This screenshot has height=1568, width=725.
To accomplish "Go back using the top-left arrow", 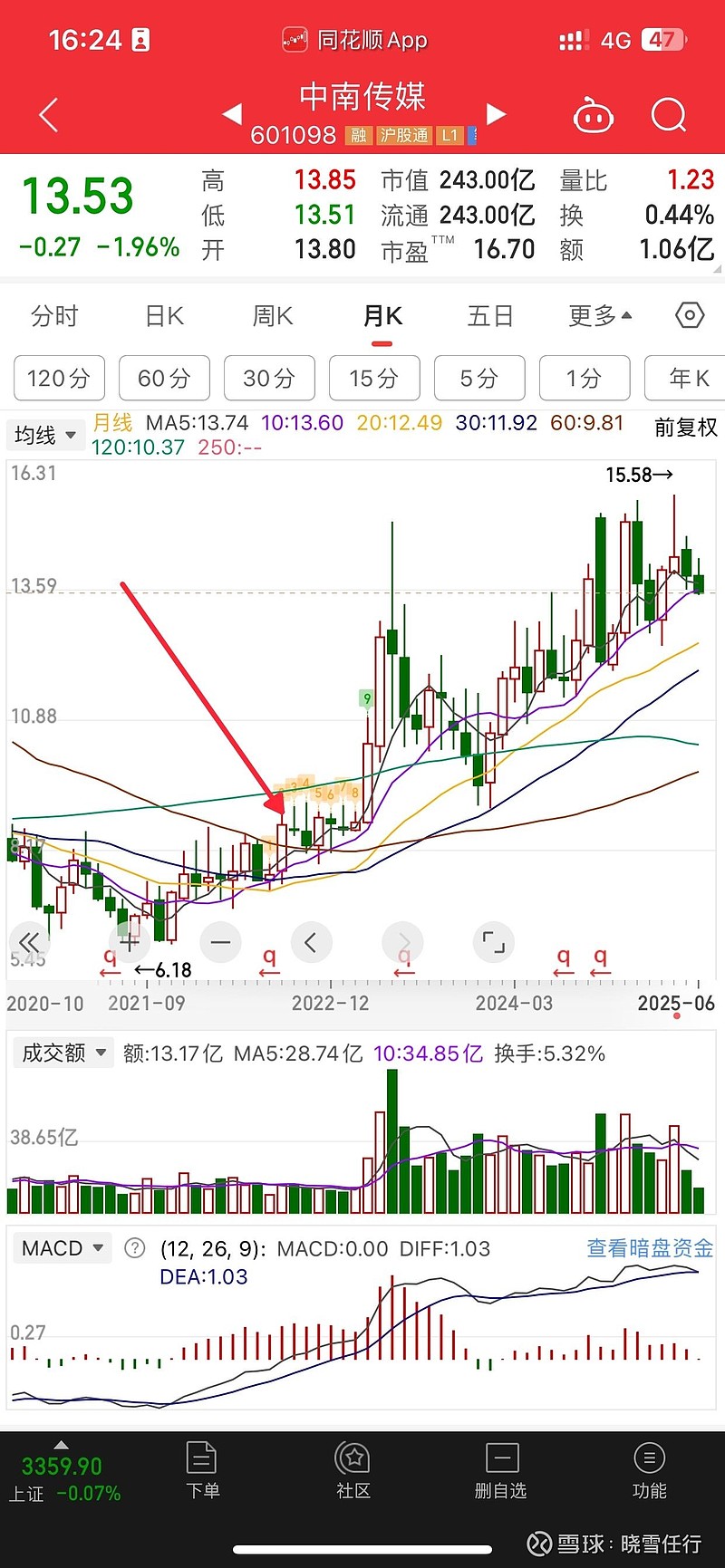I will tap(49, 115).
